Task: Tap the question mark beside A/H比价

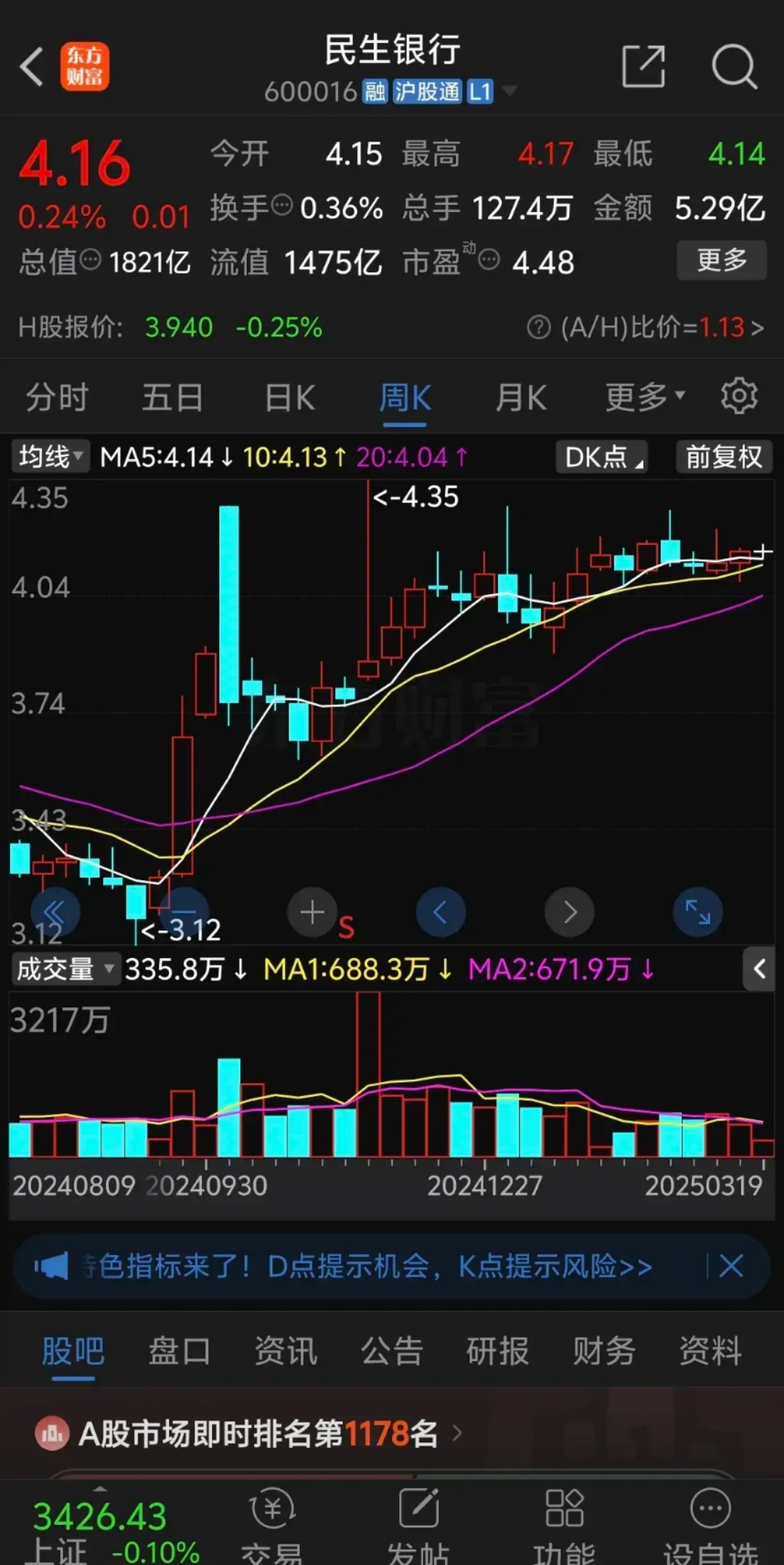Action: click(x=538, y=328)
